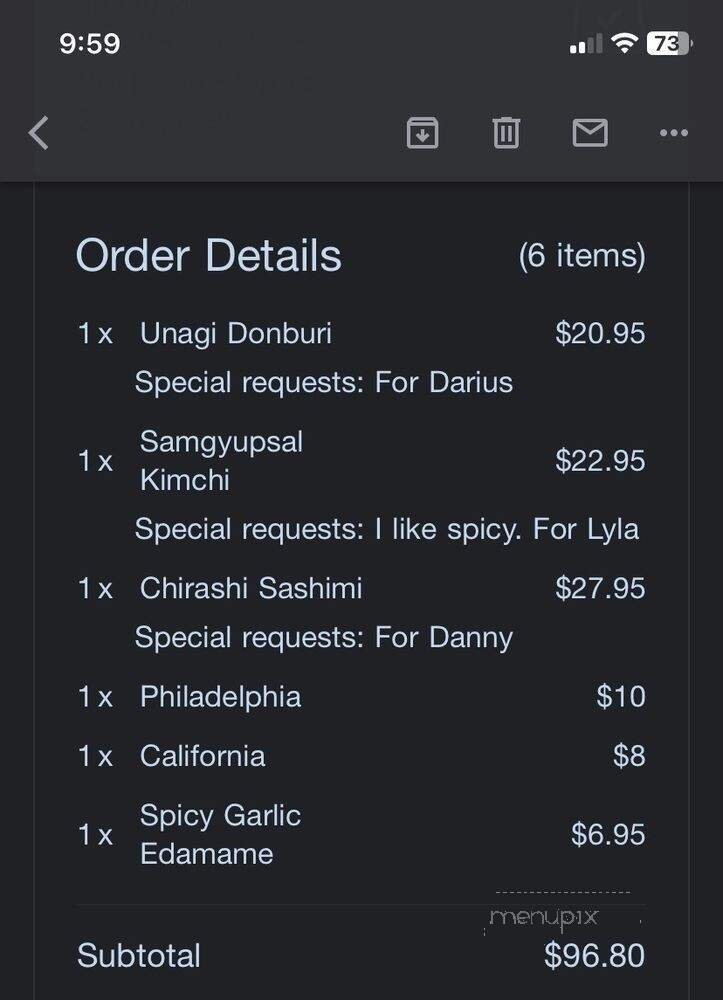Select the Spicy Garlic Edamame item

220,834
